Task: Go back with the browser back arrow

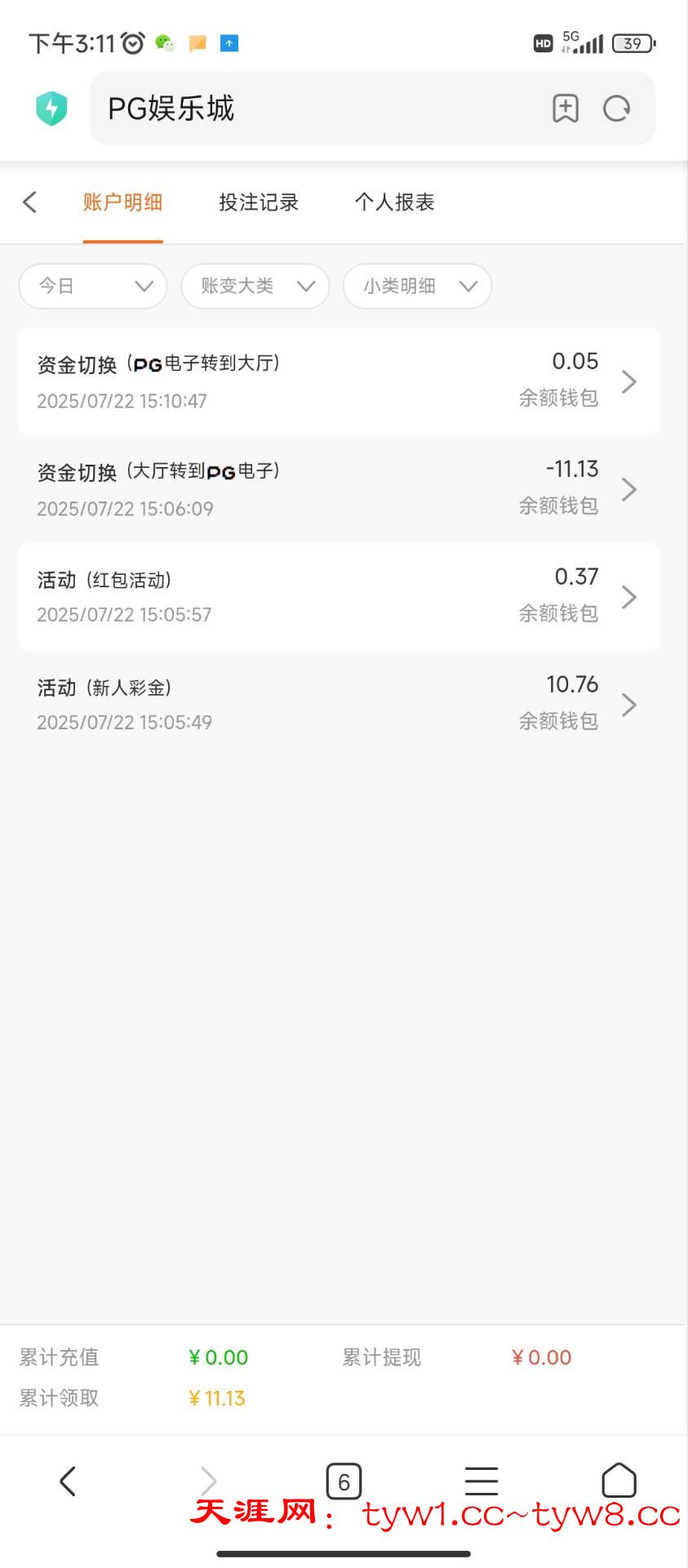Action: tap(68, 1481)
